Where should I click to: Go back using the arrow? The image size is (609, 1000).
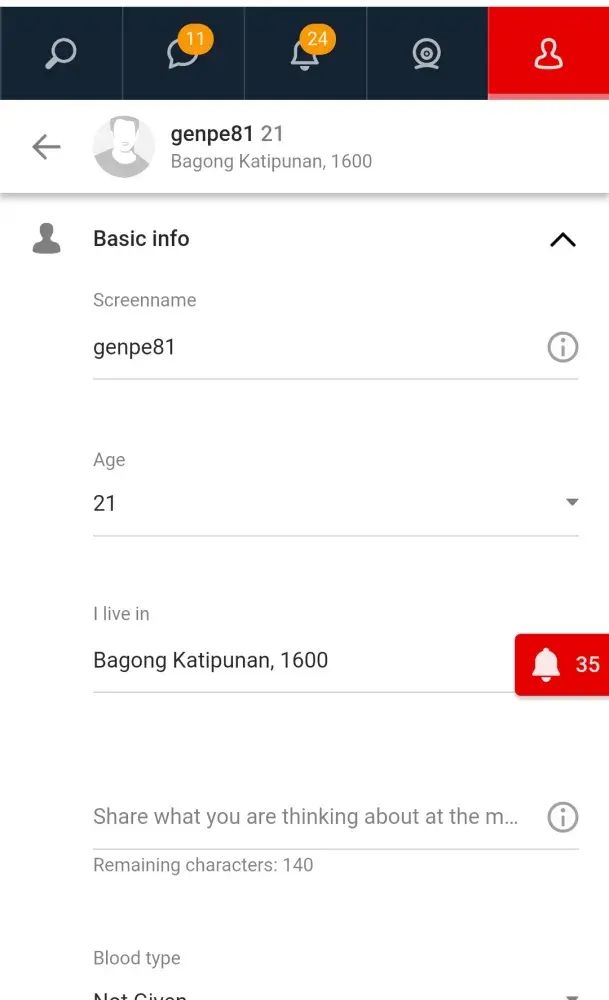pyautogui.click(x=46, y=147)
